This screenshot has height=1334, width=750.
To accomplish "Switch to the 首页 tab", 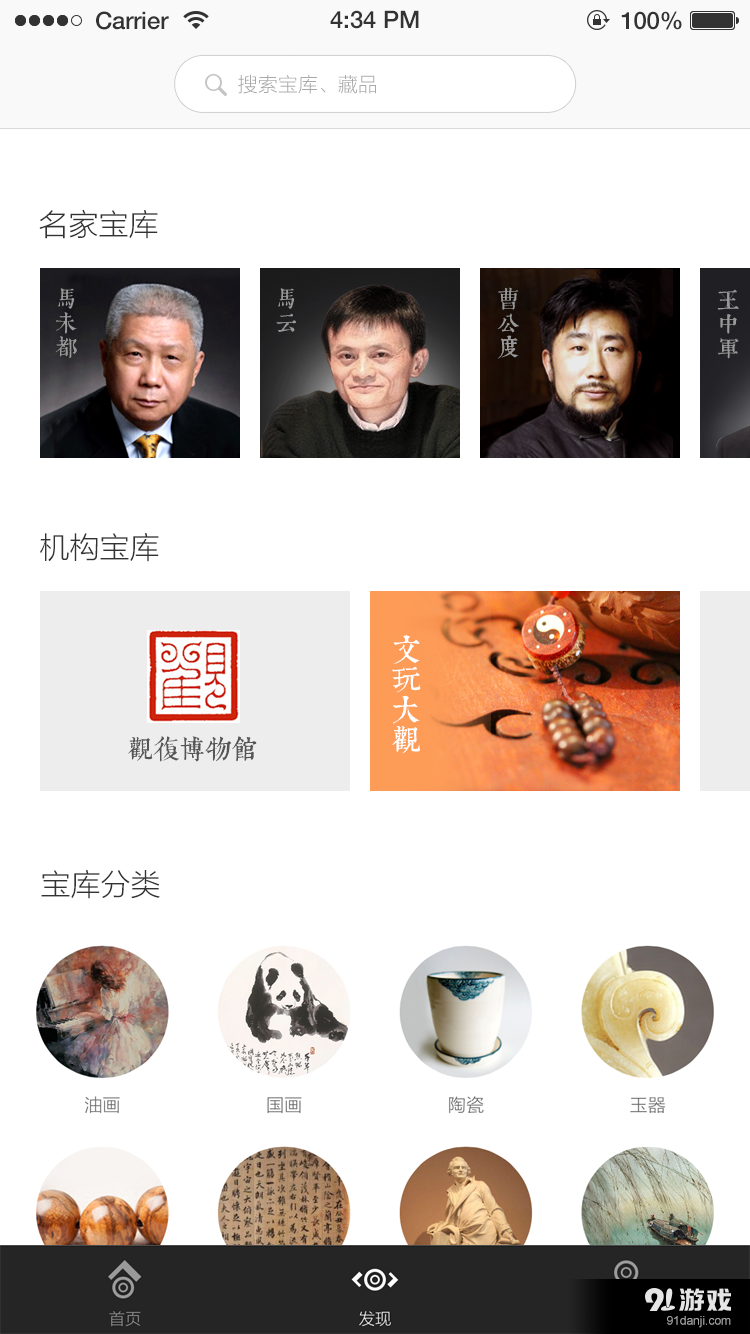I will [x=125, y=1293].
